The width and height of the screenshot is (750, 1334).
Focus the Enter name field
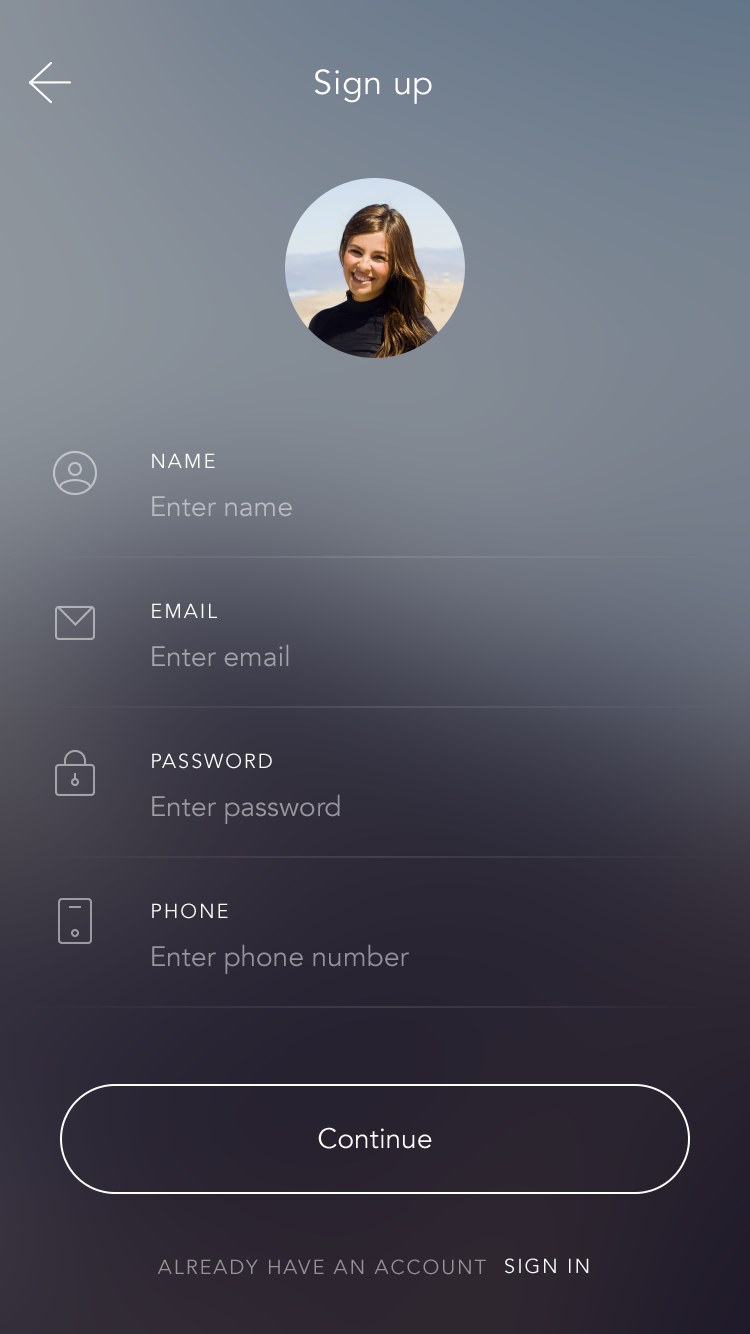pyautogui.click(x=221, y=507)
